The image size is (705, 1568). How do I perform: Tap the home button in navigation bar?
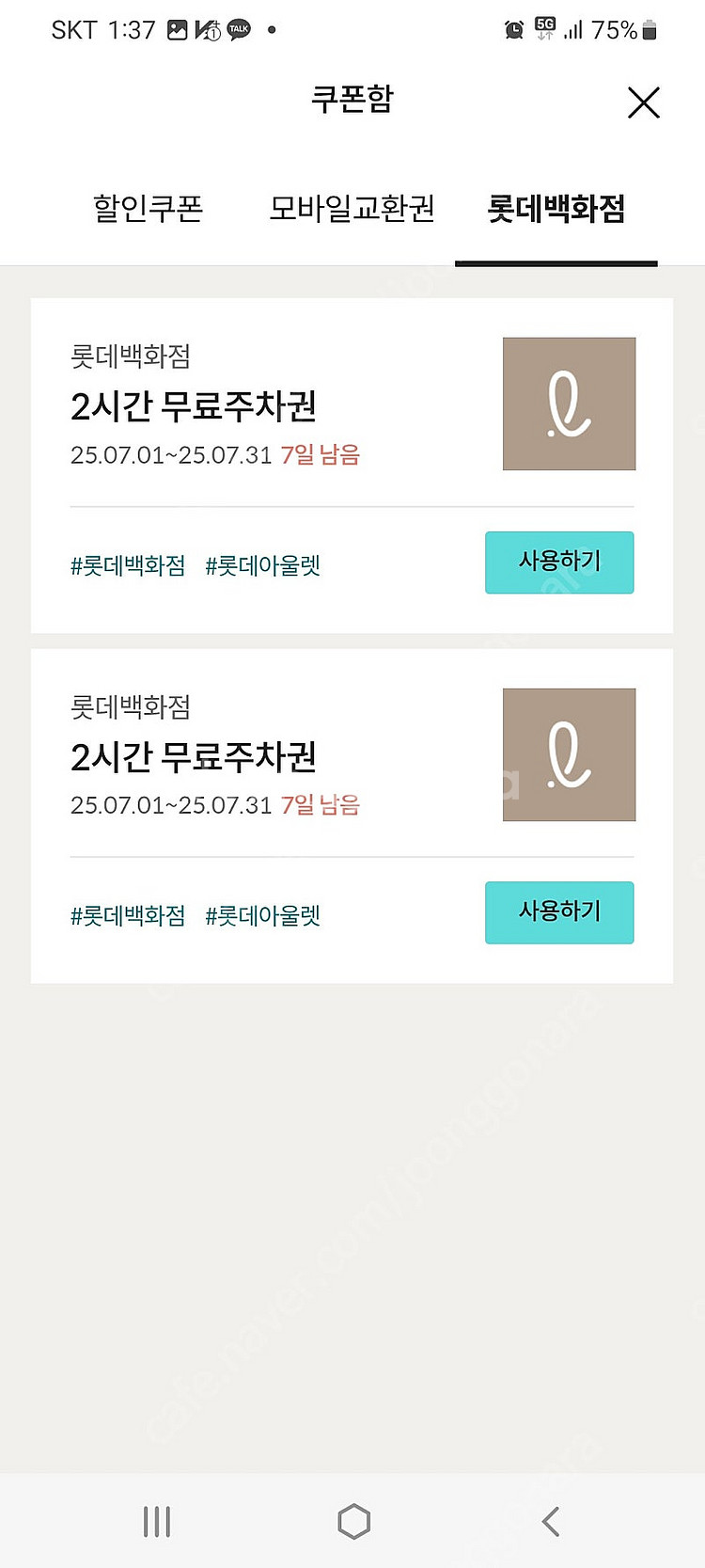click(352, 1518)
